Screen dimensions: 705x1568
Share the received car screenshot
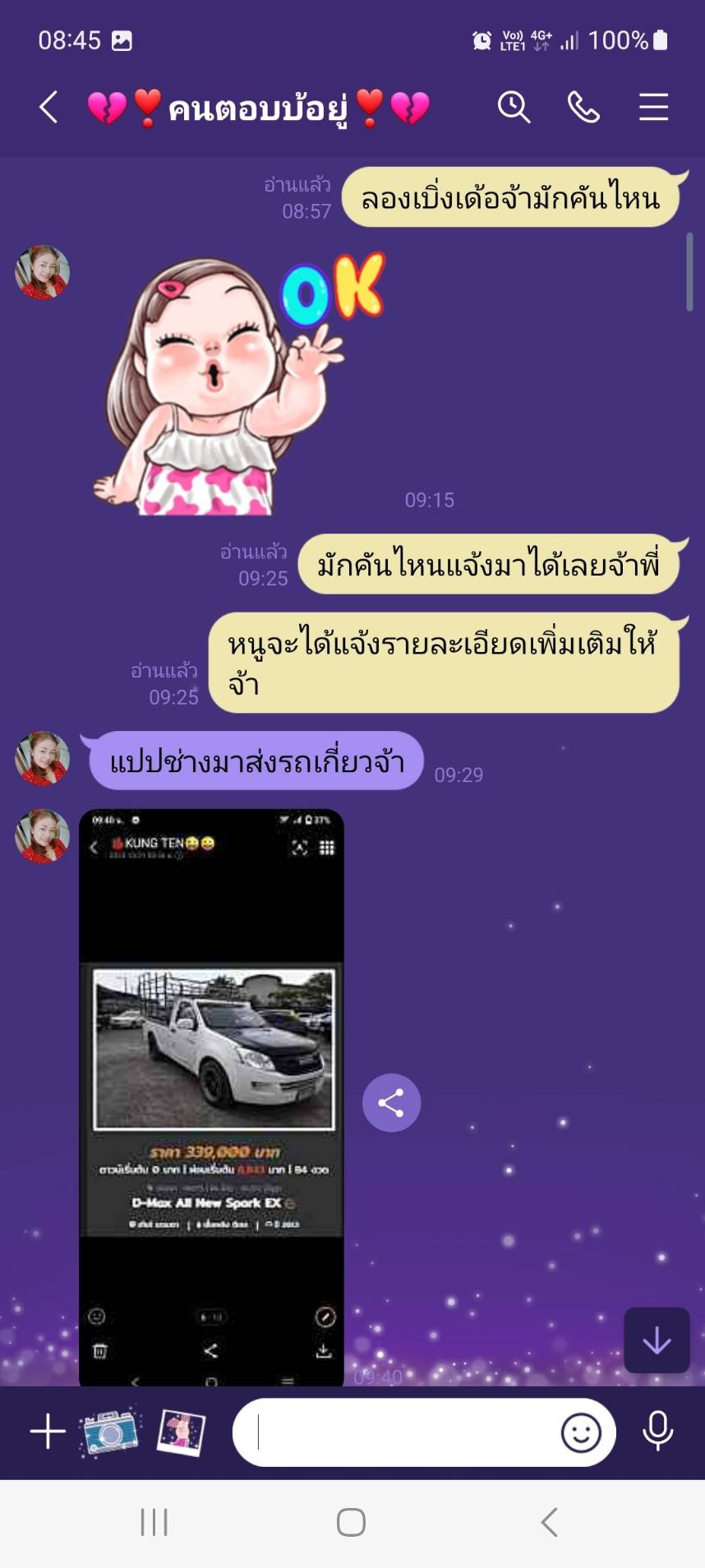(391, 1103)
